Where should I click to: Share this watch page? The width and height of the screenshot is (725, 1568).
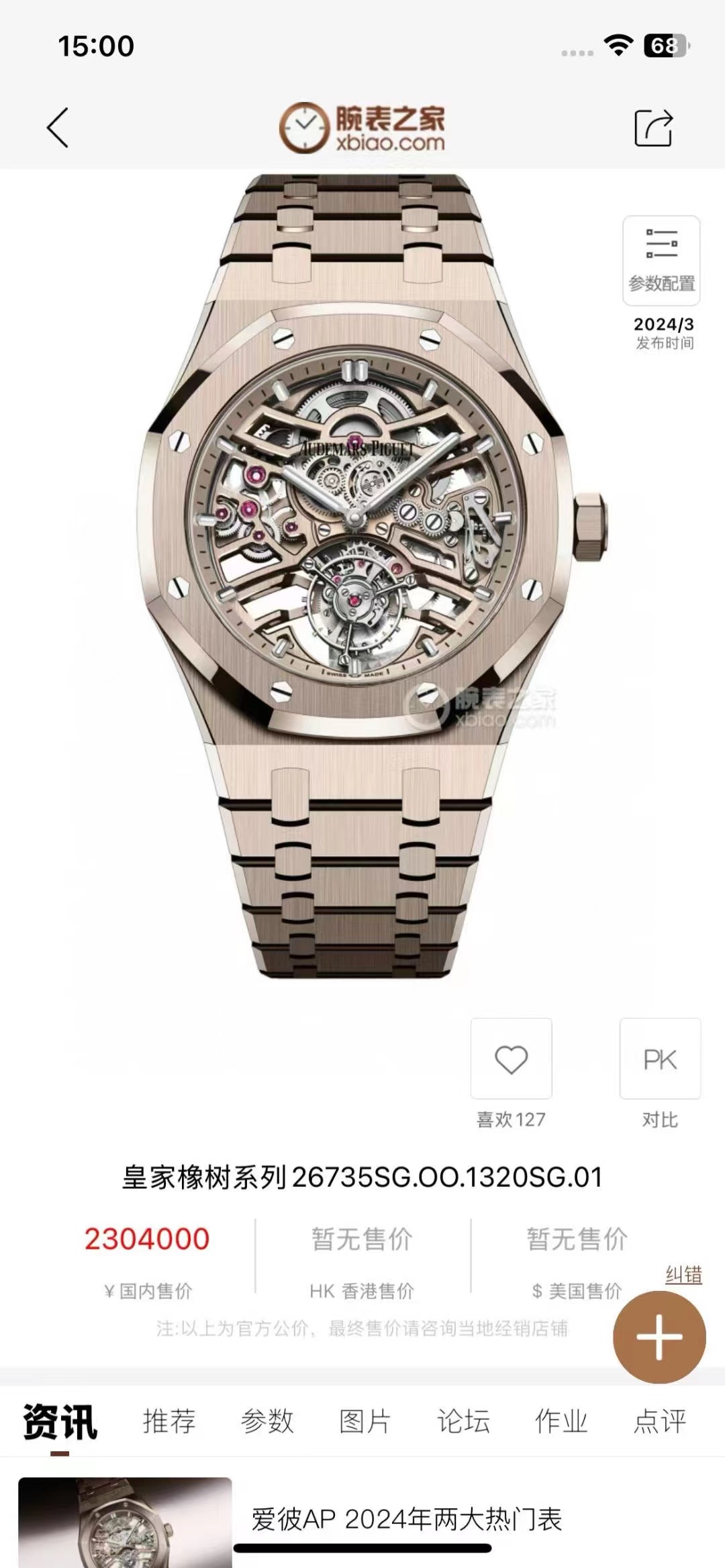click(x=653, y=127)
